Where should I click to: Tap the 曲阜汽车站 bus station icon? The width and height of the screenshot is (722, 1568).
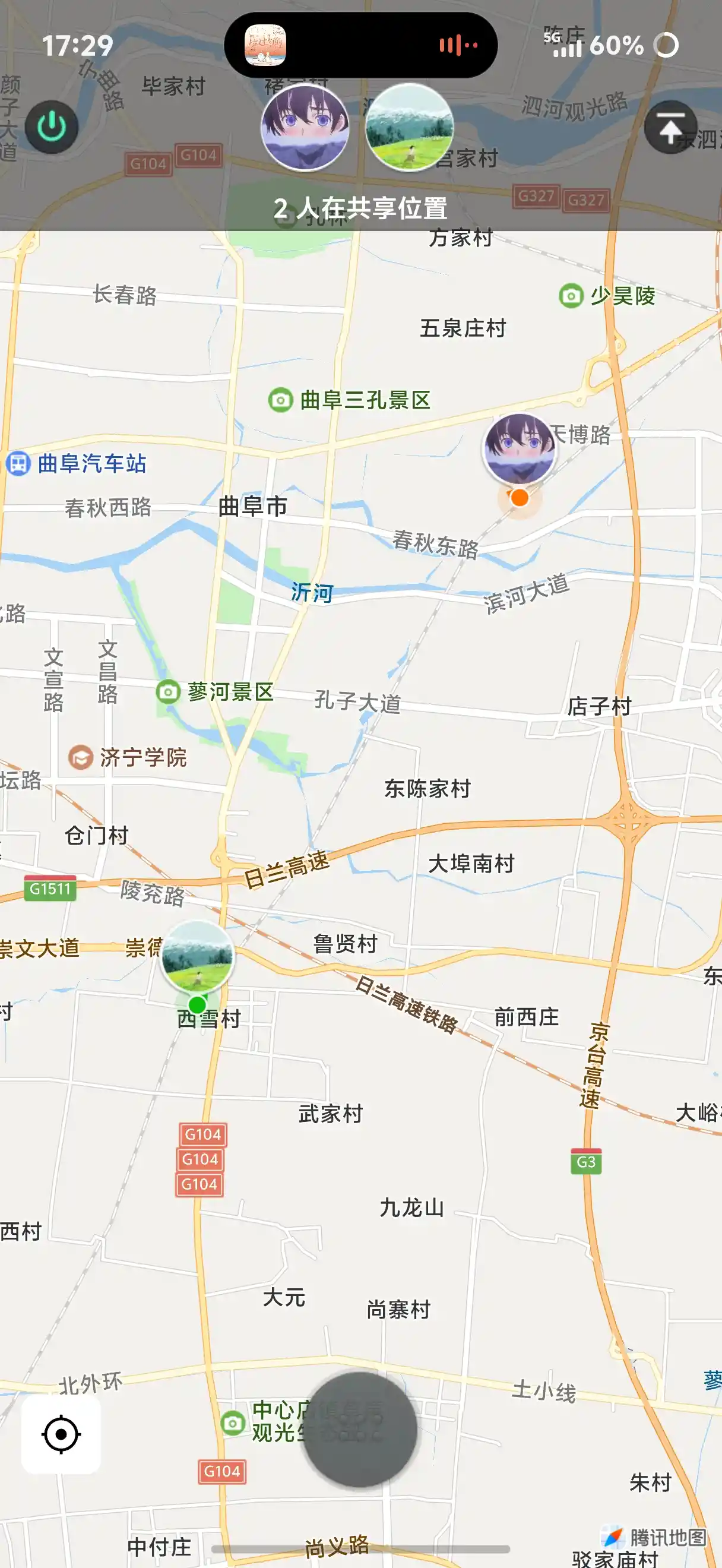[x=19, y=464]
